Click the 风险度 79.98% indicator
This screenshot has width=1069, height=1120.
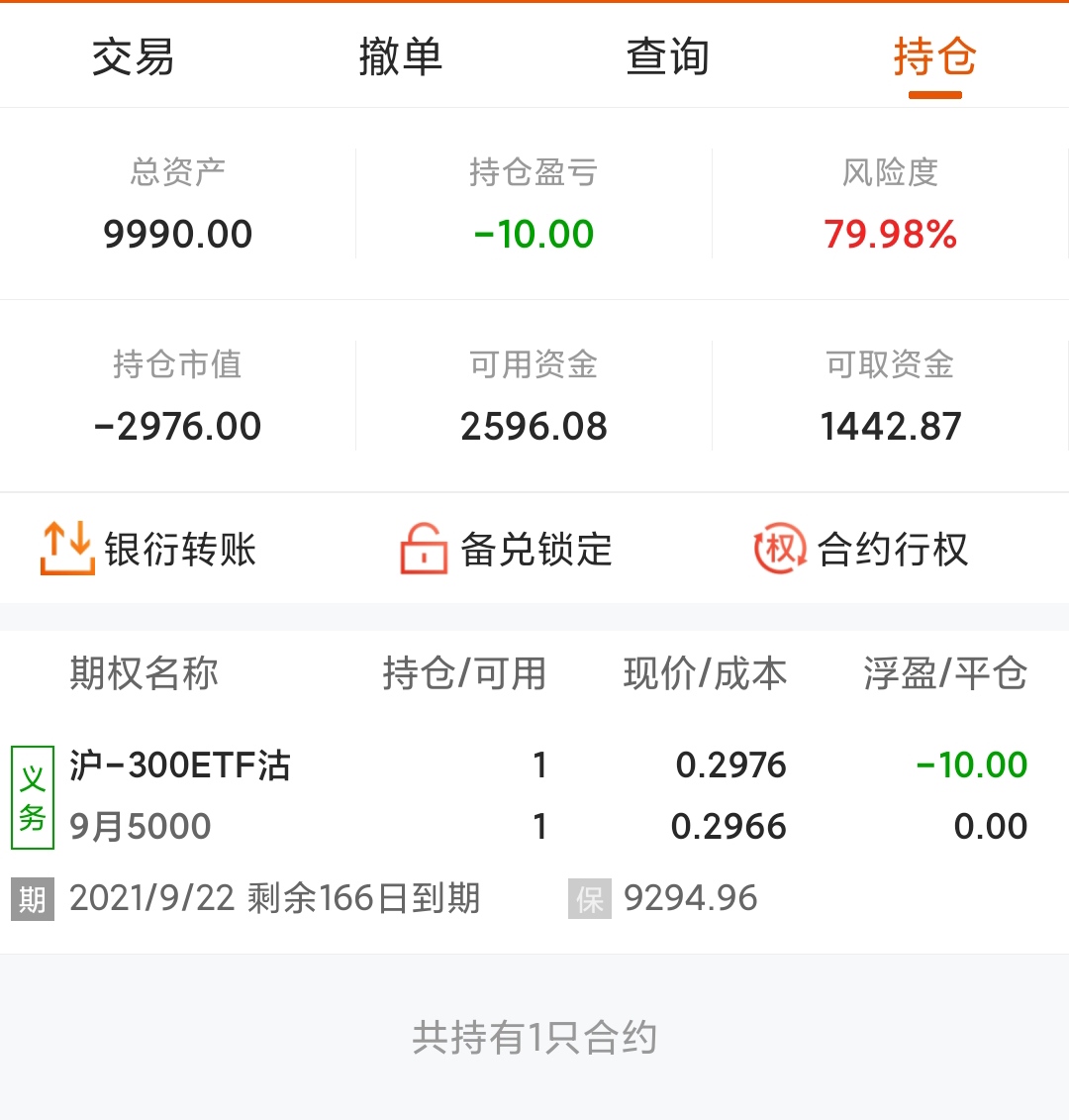pos(892,234)
